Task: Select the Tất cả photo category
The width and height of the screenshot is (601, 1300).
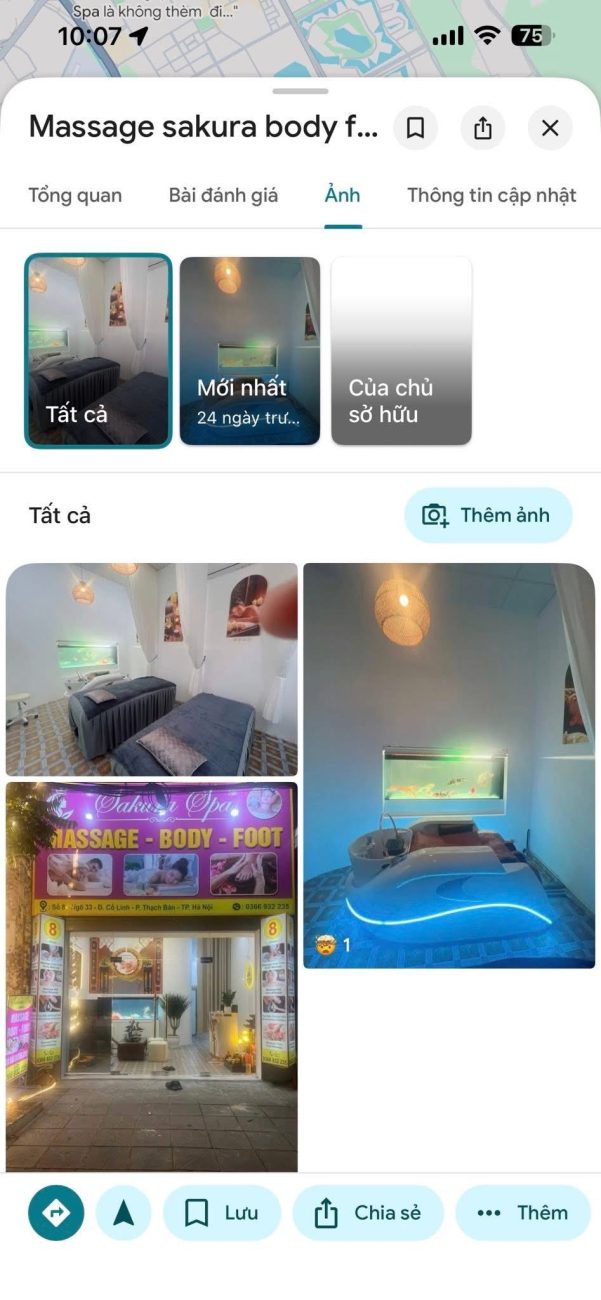Action: (x=98, y=350)
